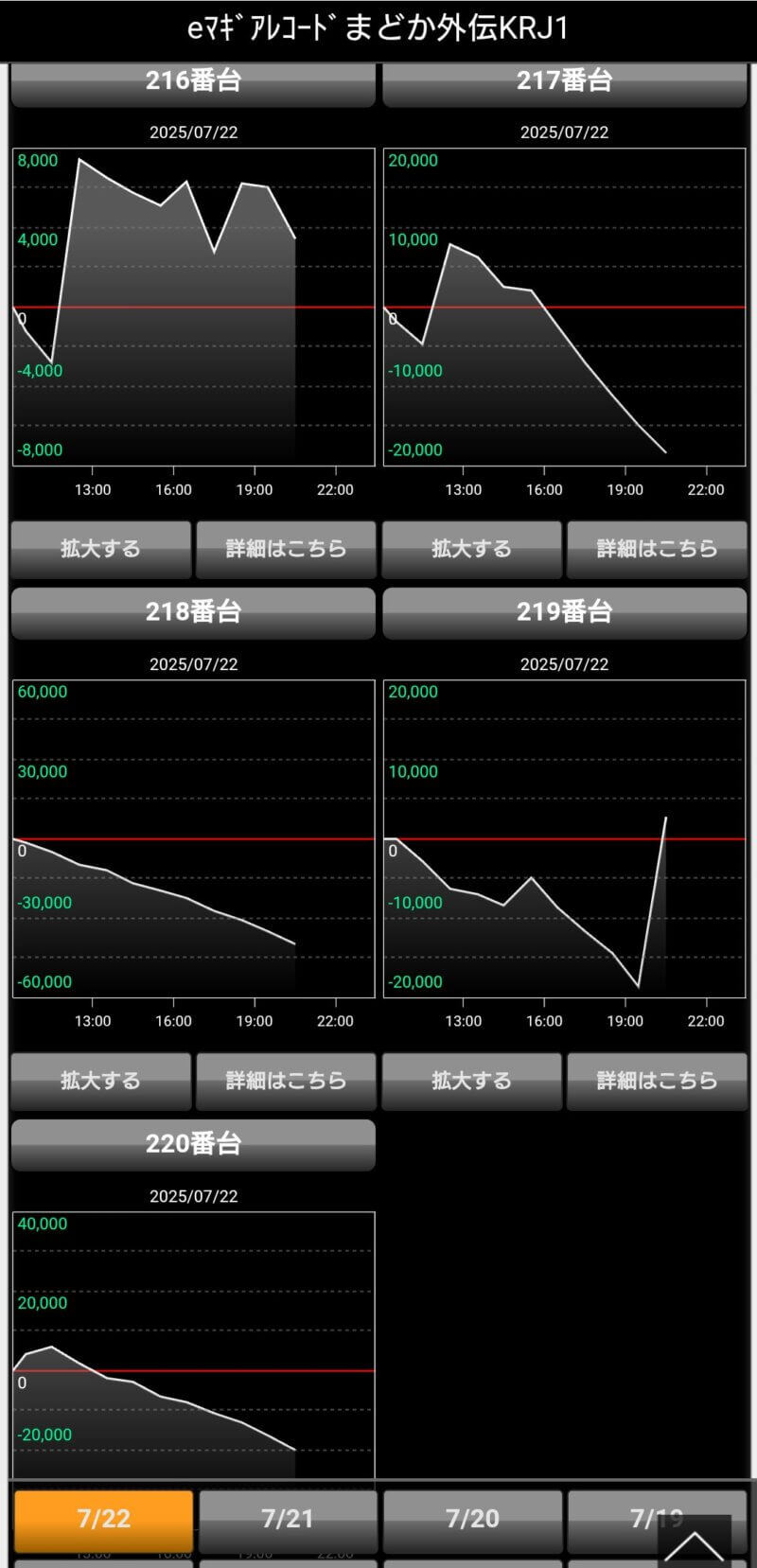
Task: Tap 拡大する under machine 218番台
Action: (x=101, y=1081)
